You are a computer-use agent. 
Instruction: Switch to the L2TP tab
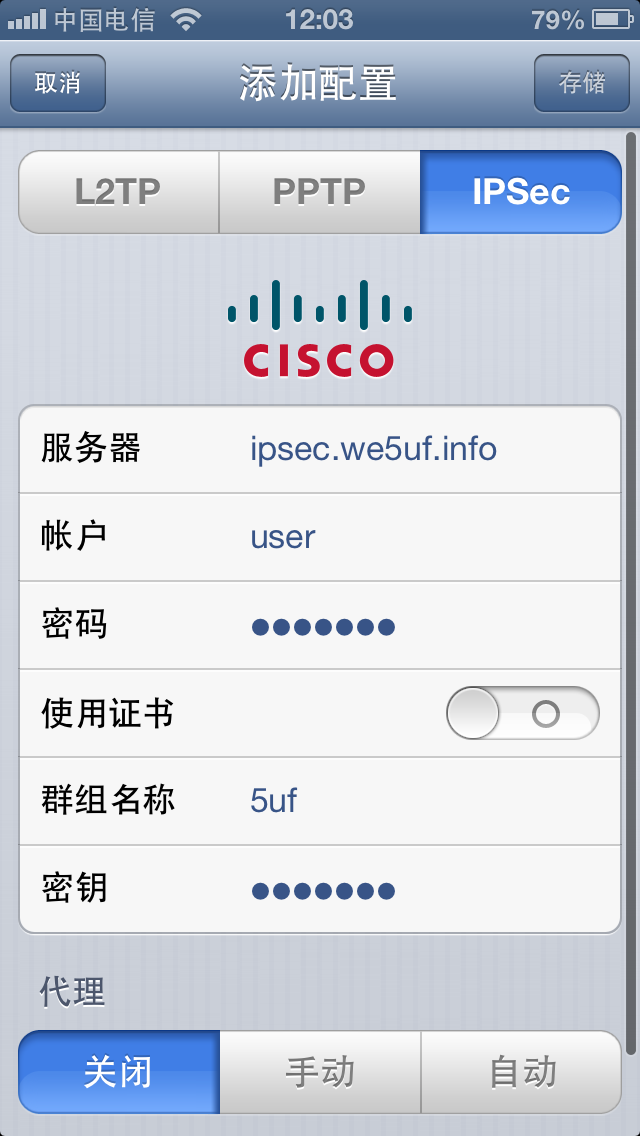point(118,192)
